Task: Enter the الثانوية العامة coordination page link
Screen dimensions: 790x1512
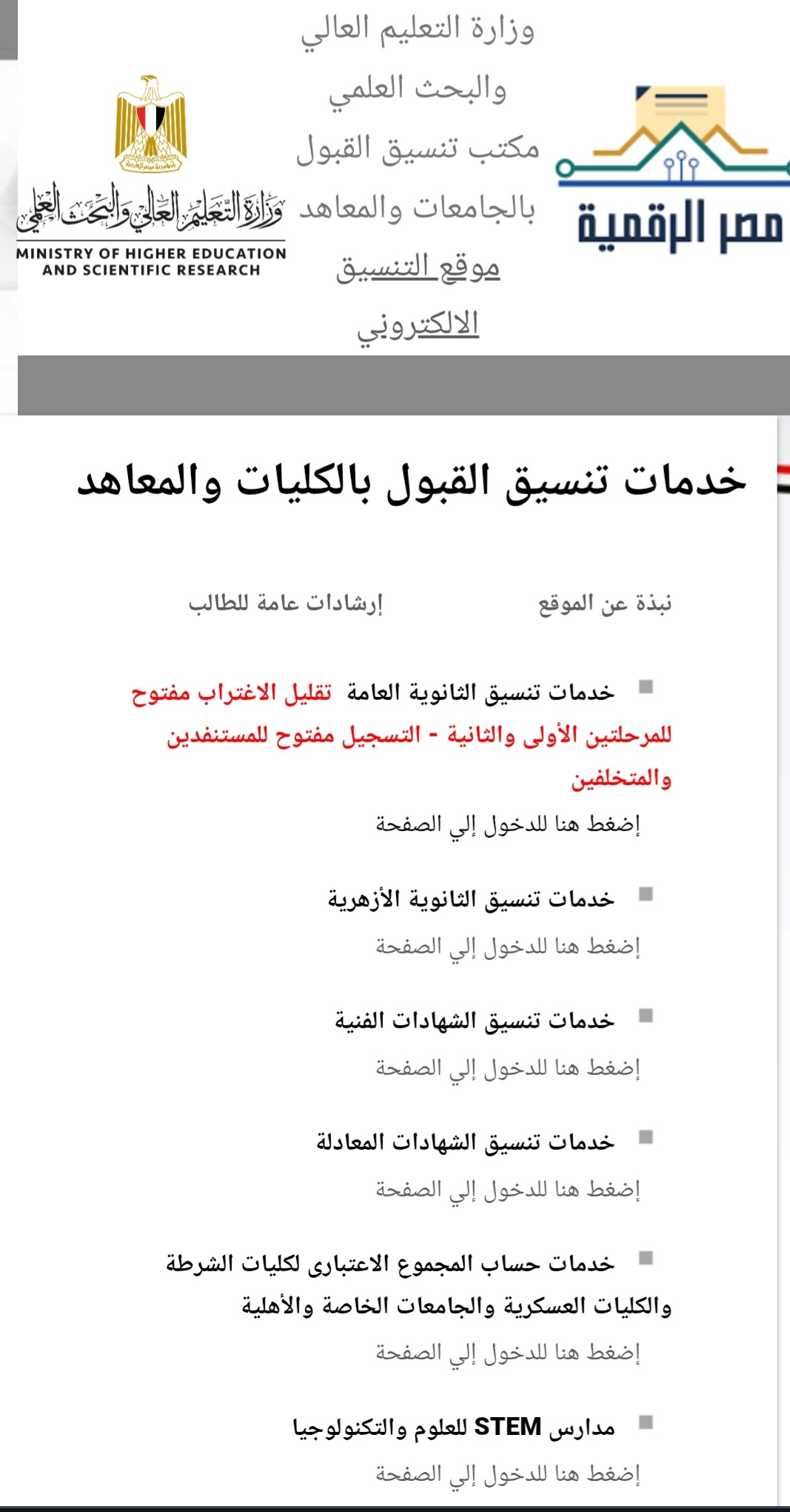Action: click(x=507, y=825)
